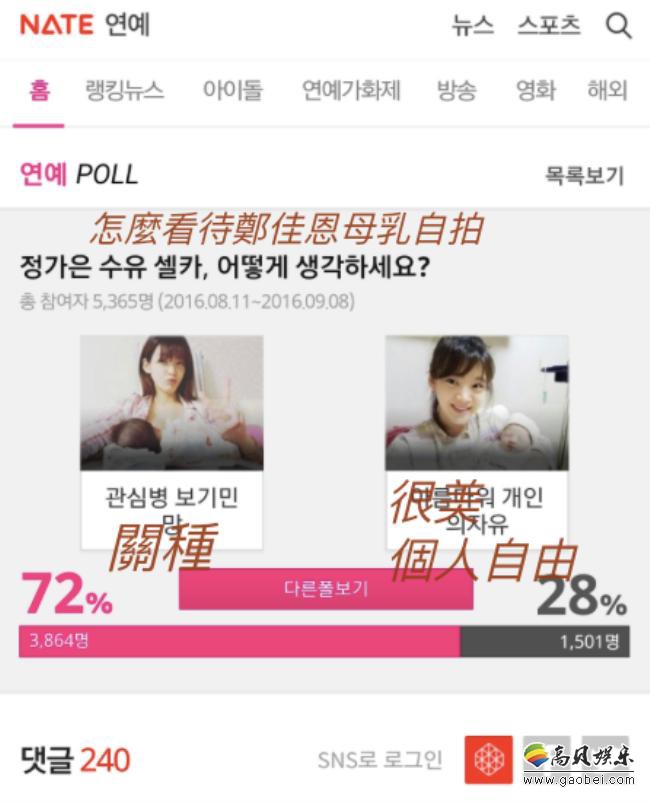Open the search magnifier icon
The image size is (650, 803).
619,26
